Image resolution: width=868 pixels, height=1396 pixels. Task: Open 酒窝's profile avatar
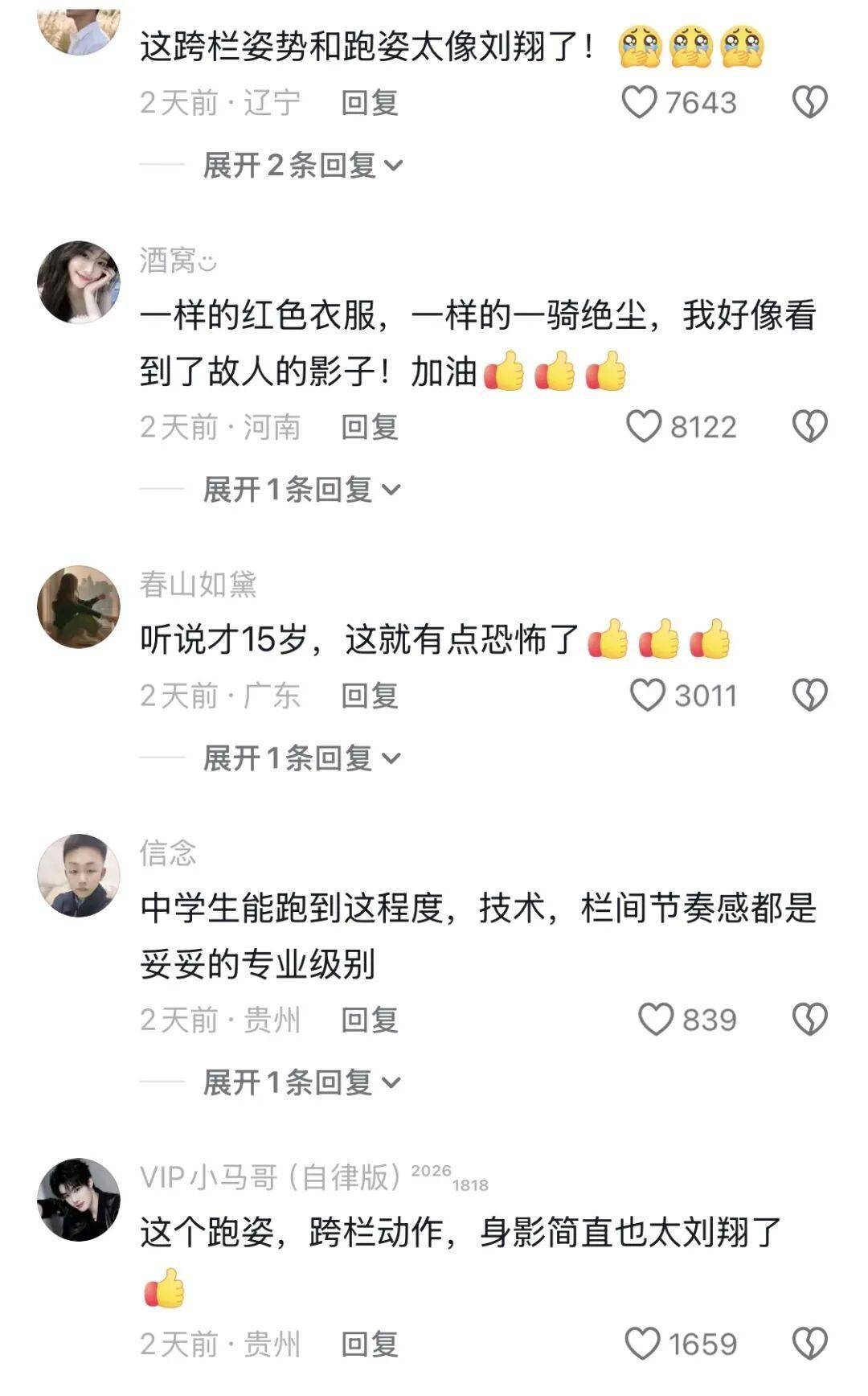click(x=79, y=282)
